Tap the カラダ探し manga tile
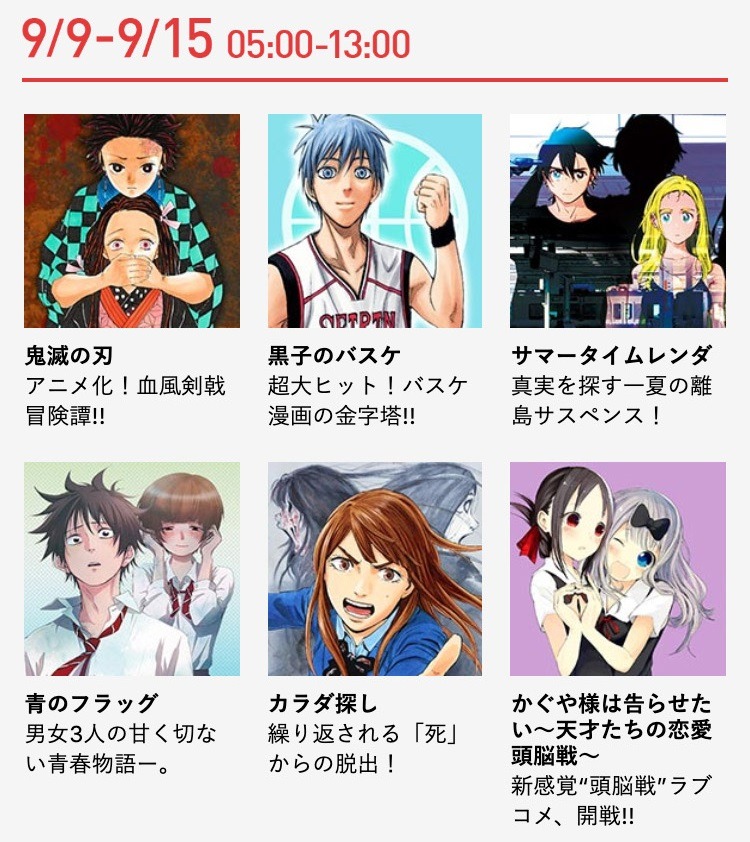 (x=375, y=568)
